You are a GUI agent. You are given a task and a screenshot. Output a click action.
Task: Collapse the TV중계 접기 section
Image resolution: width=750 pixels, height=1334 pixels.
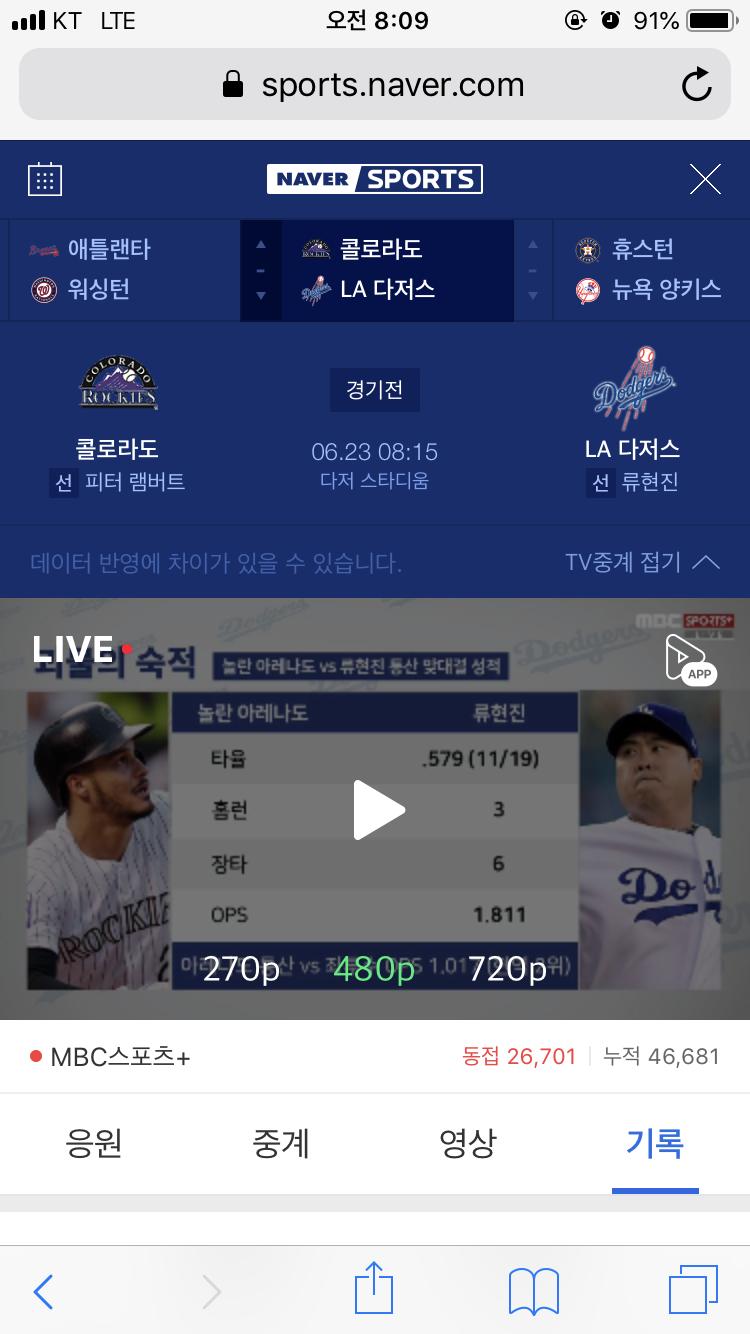point(642,562)
